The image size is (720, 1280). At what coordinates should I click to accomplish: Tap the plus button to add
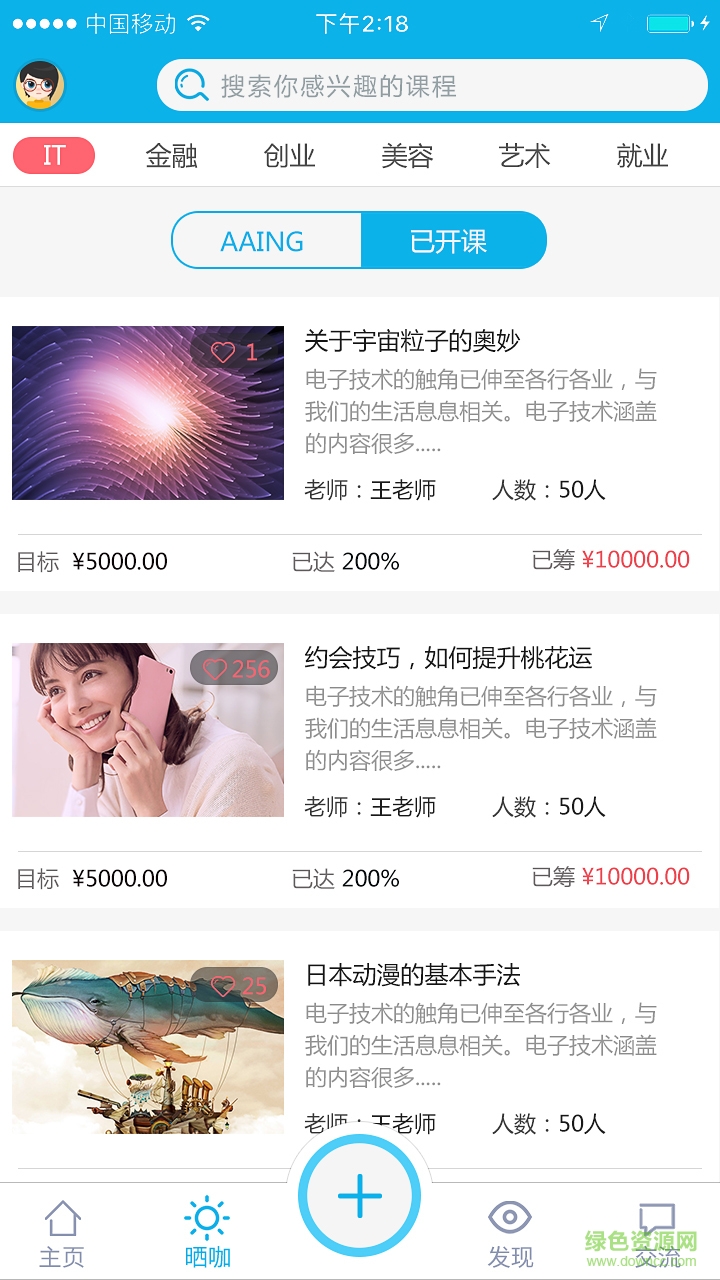(x=360, y=1196)
